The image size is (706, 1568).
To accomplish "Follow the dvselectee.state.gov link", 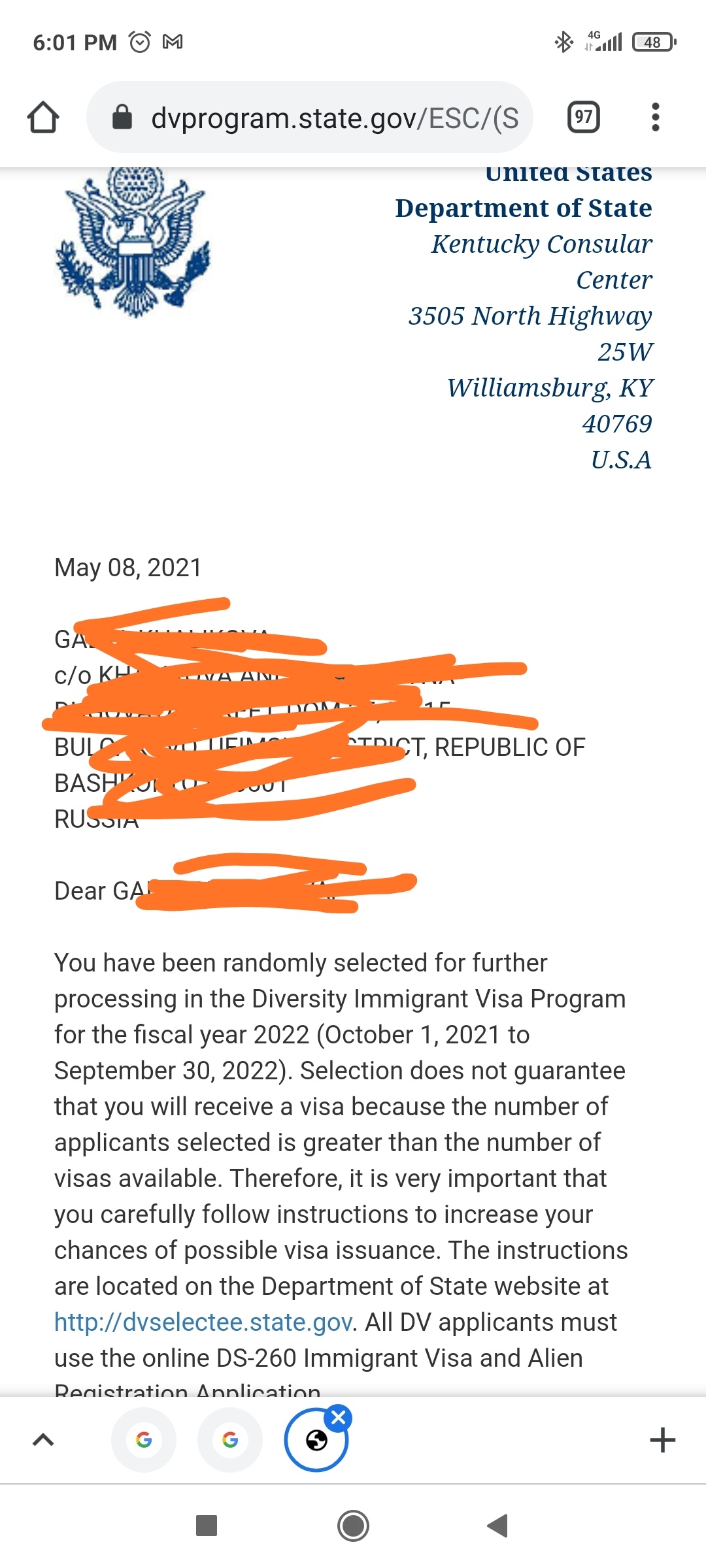I will click(203, 1322).
